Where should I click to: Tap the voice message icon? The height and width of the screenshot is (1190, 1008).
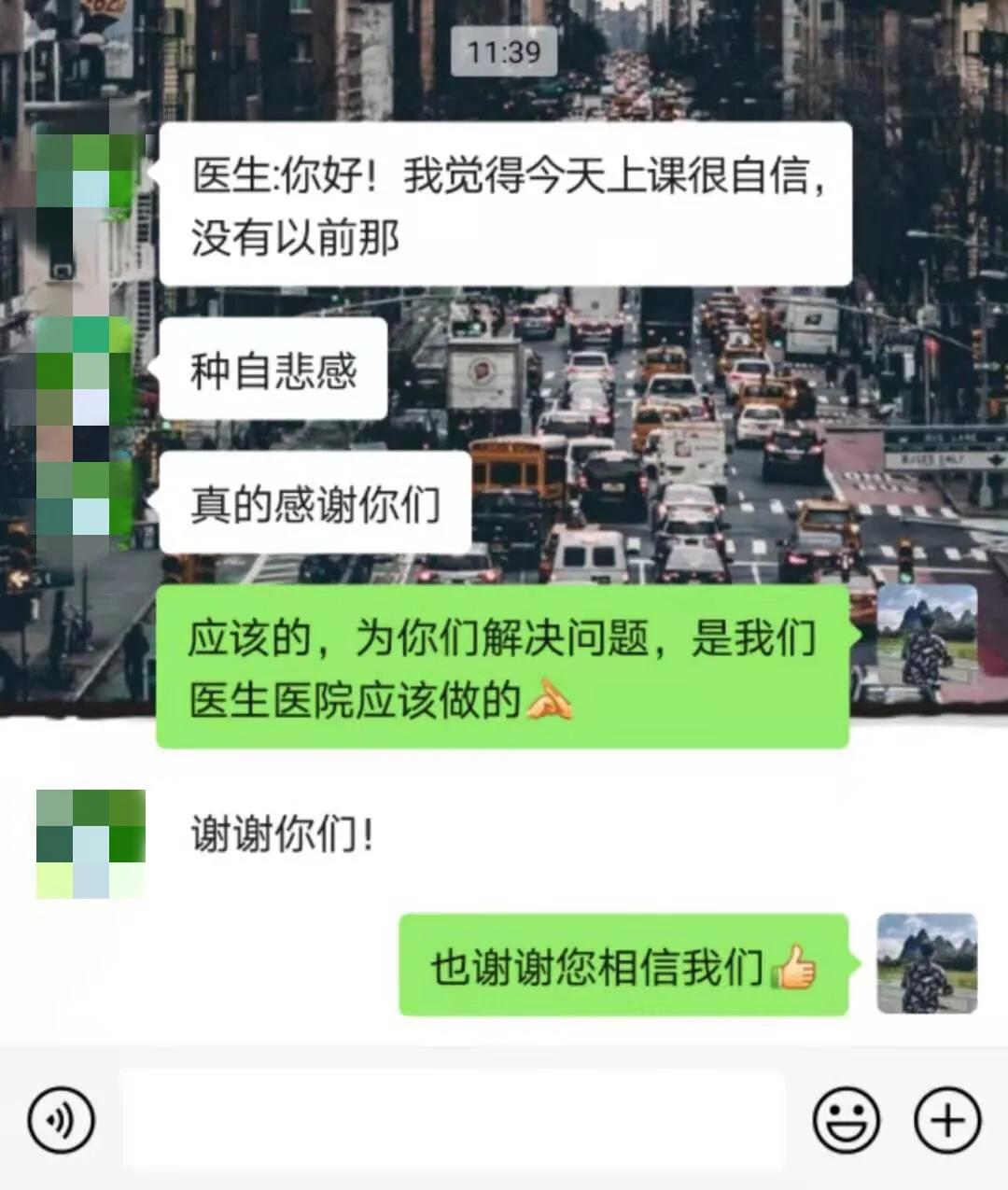pyautogui.click(x=61, y=1119)
